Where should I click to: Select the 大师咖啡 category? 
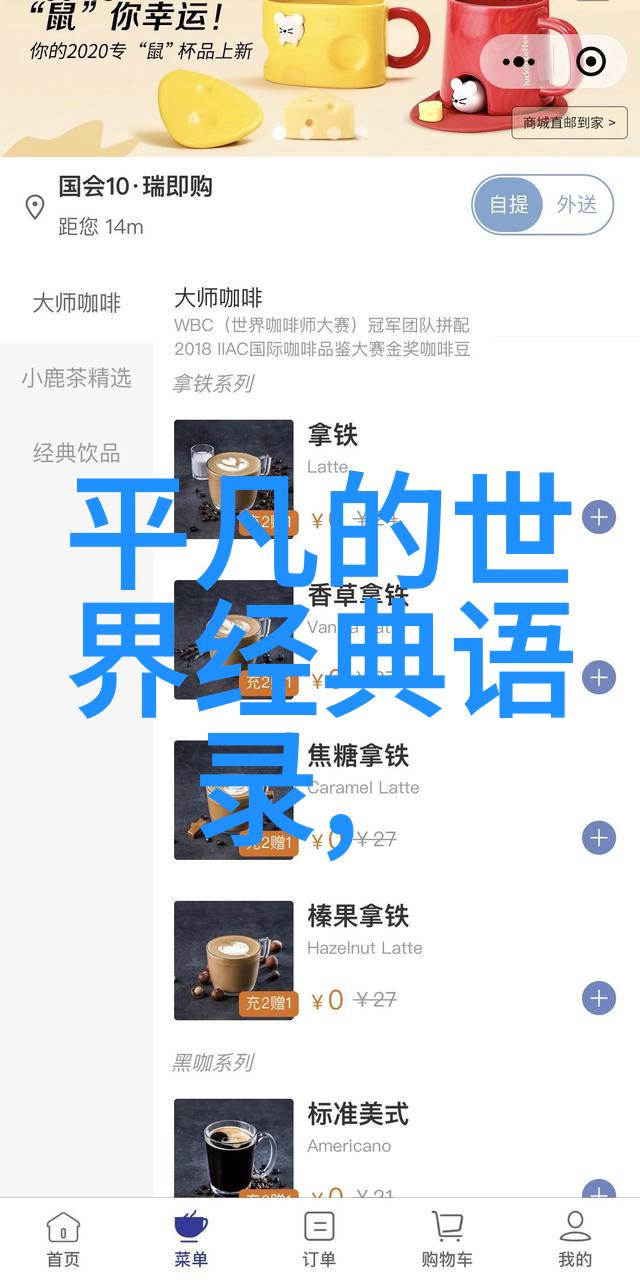point(76,303)
